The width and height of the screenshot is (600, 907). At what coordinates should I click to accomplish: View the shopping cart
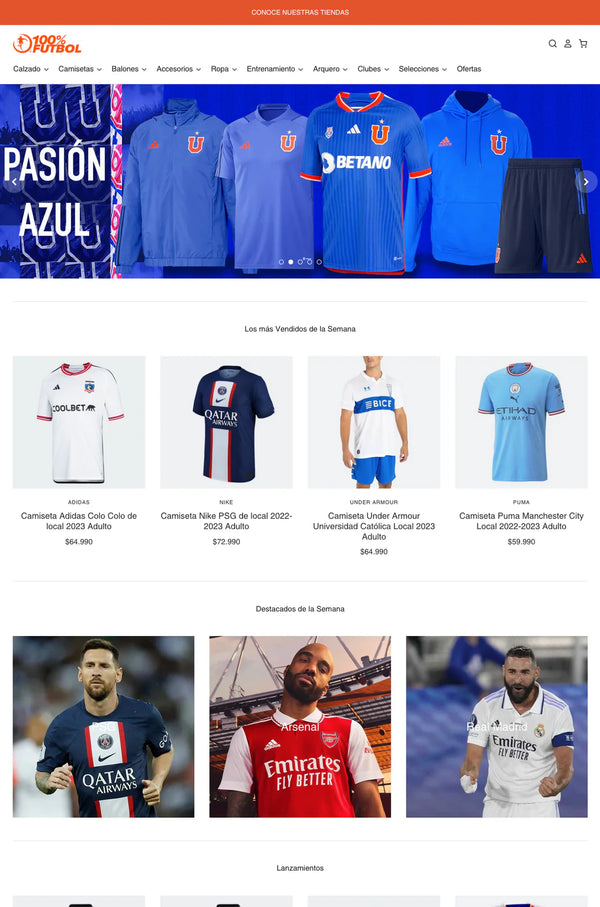(x=583, y=44)
